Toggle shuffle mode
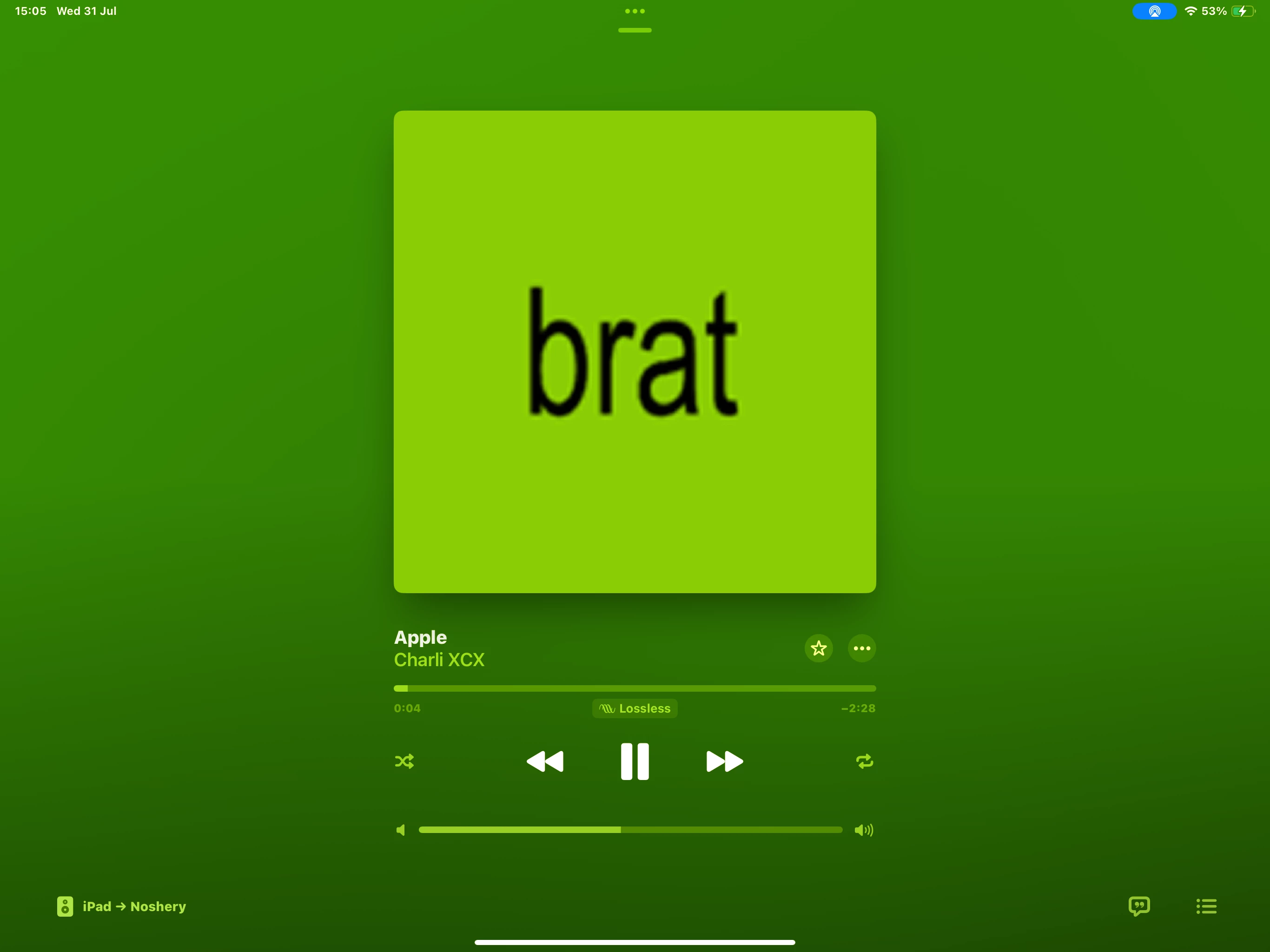This screenshot has width=1270, height=952. pyautogui.click(x=404, y=761)
